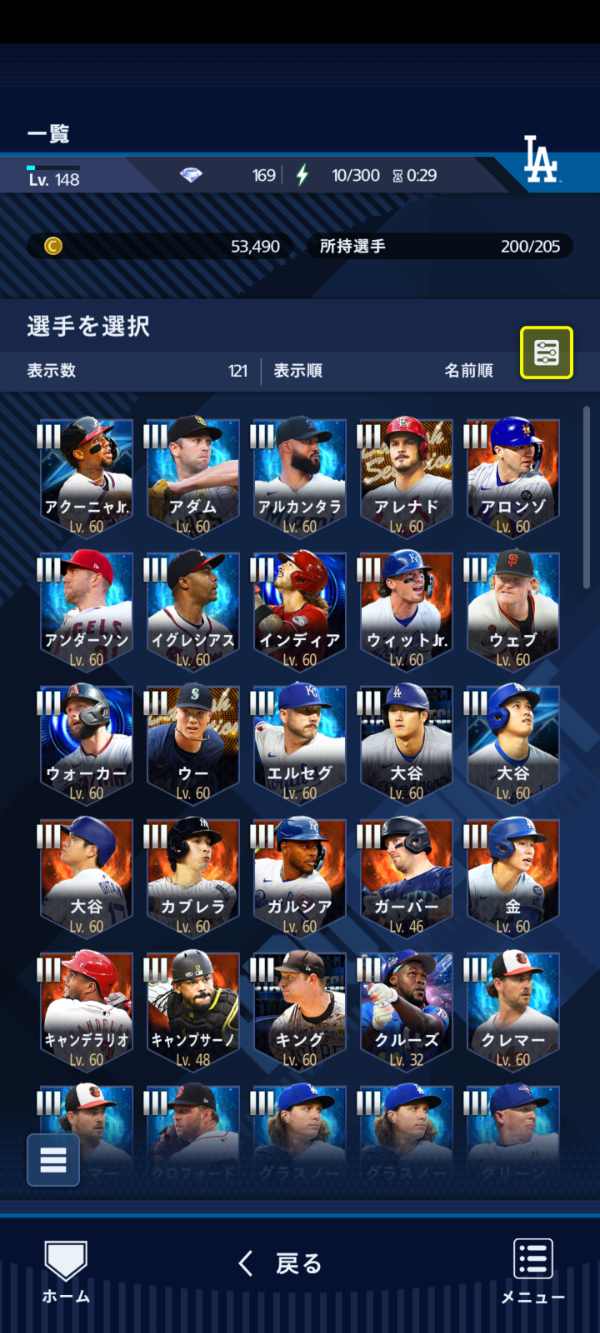This screenshot has height=1333, width=600.
Task: Open the floating list menu button
Action: coord(53,1160)
